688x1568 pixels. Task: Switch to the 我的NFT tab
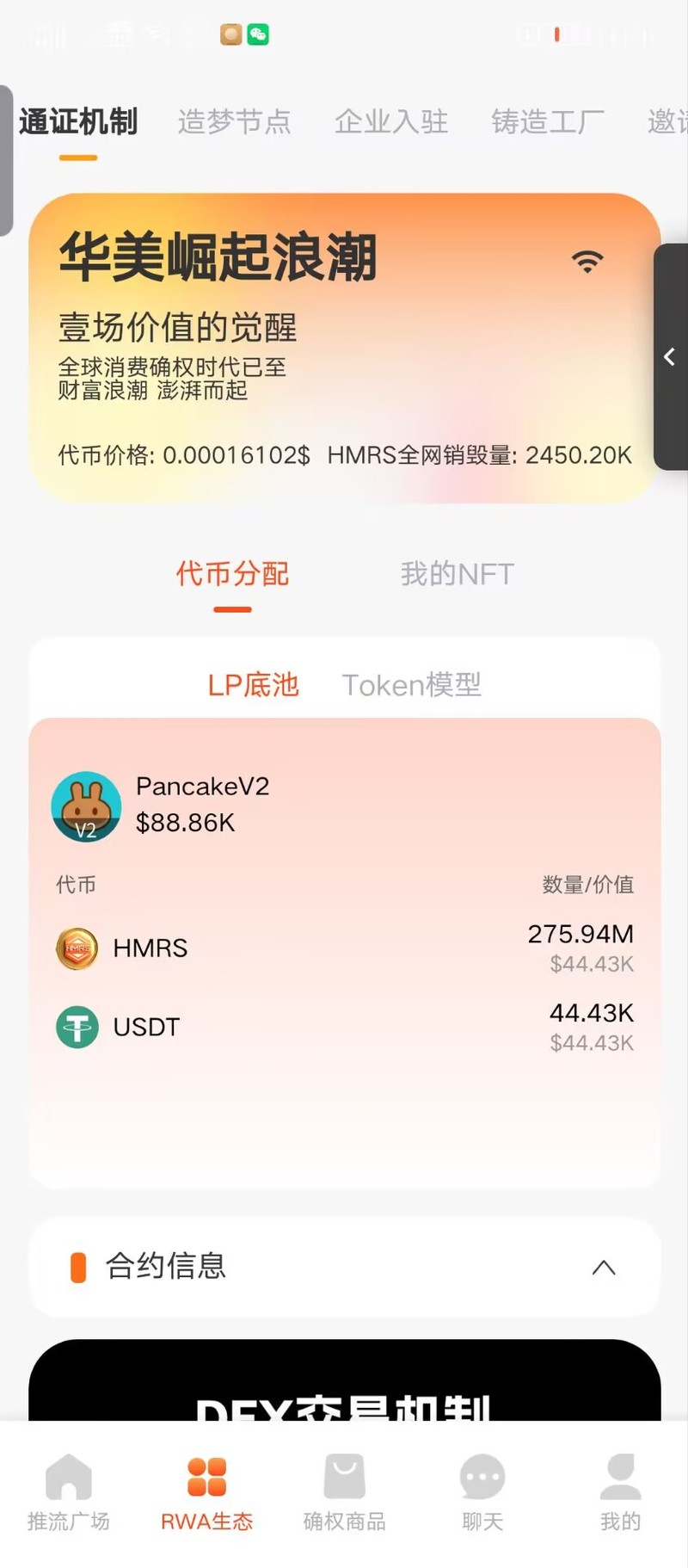(x=457, y=574)
